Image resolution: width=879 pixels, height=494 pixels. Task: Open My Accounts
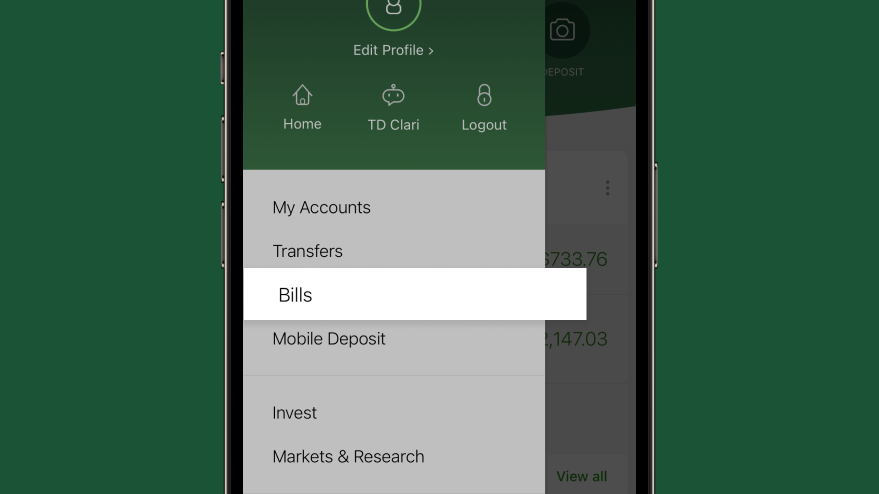click(x=321, y=207)
